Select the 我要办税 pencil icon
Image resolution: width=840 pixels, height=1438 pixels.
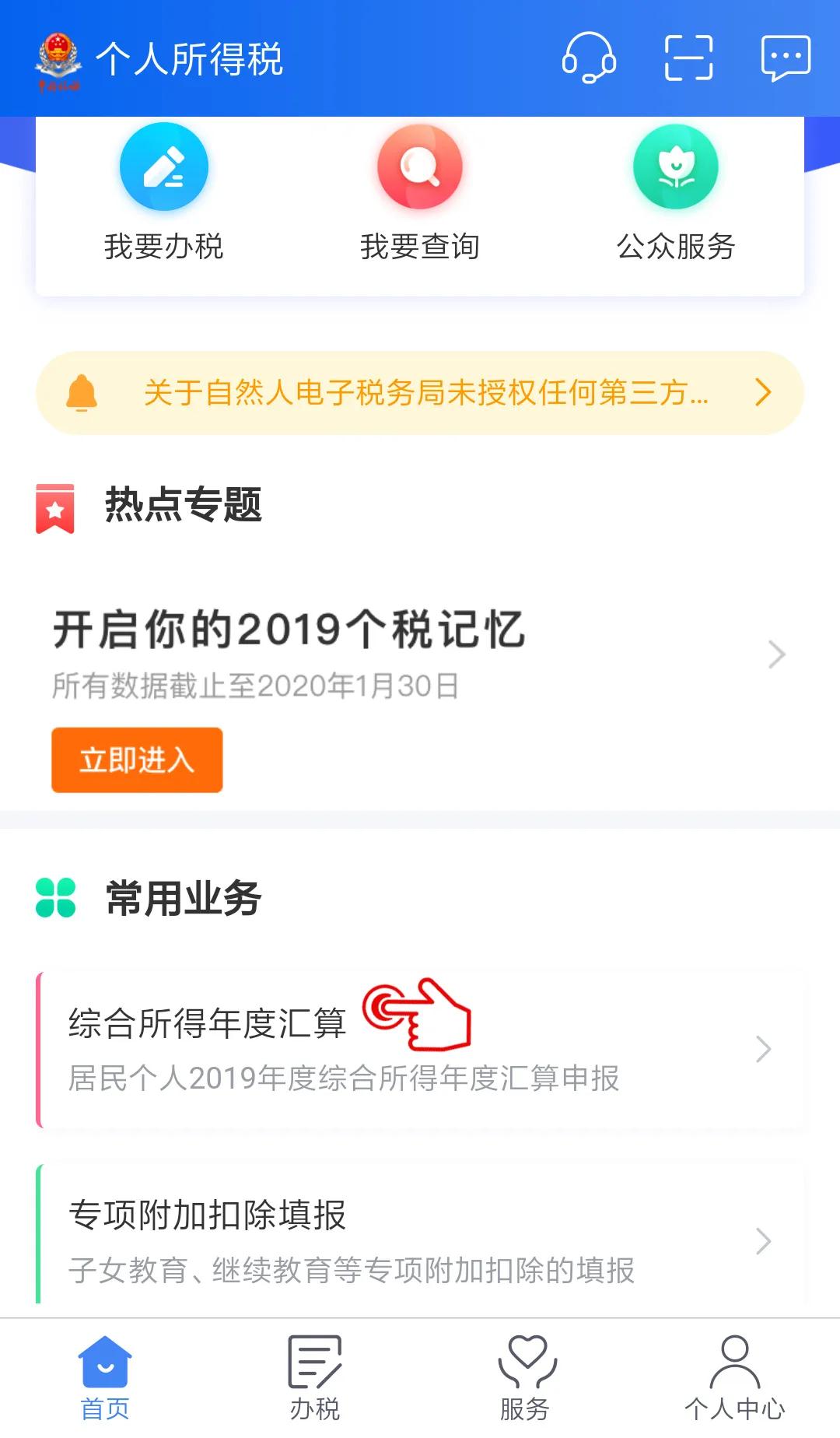pos(163,167)
